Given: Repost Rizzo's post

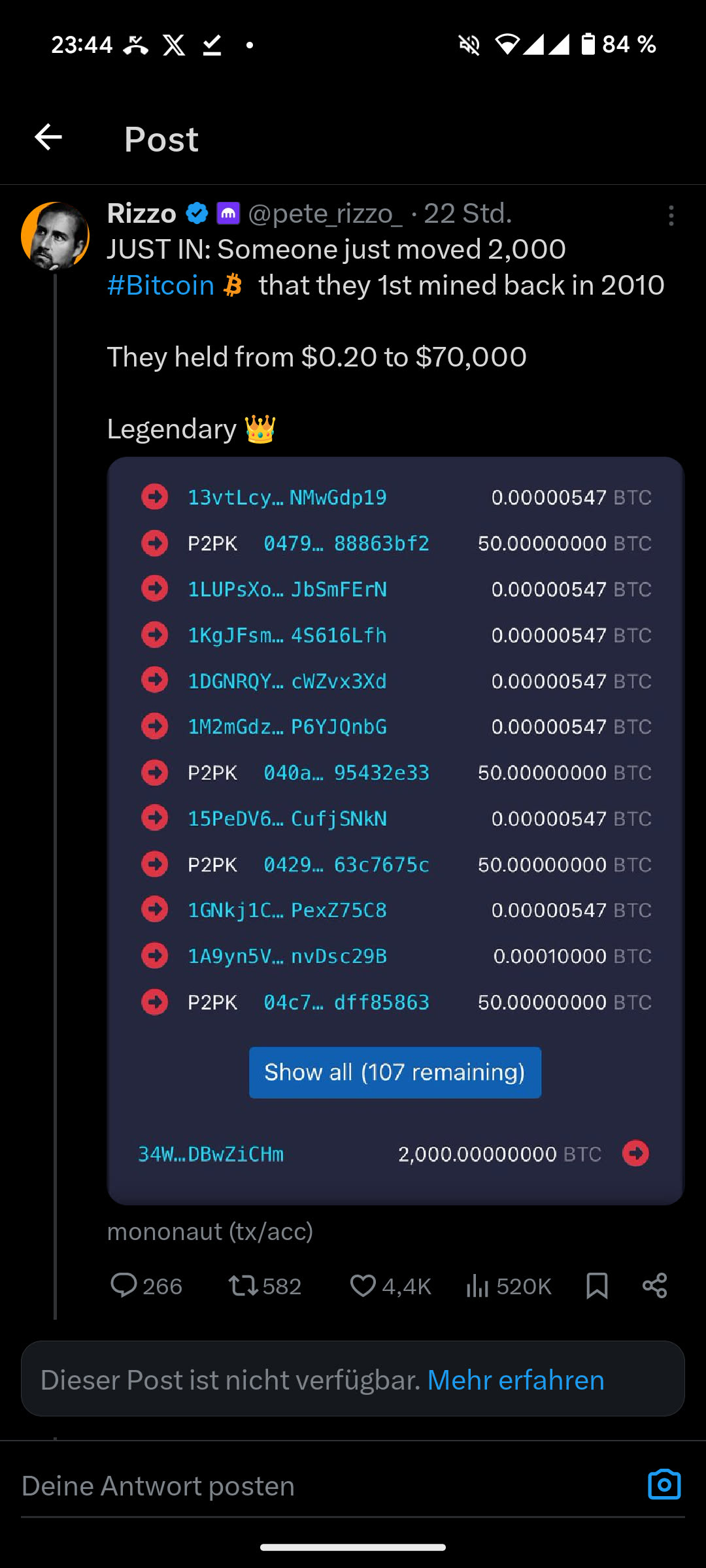Looking at the screenshot, I should (243, 1285).
